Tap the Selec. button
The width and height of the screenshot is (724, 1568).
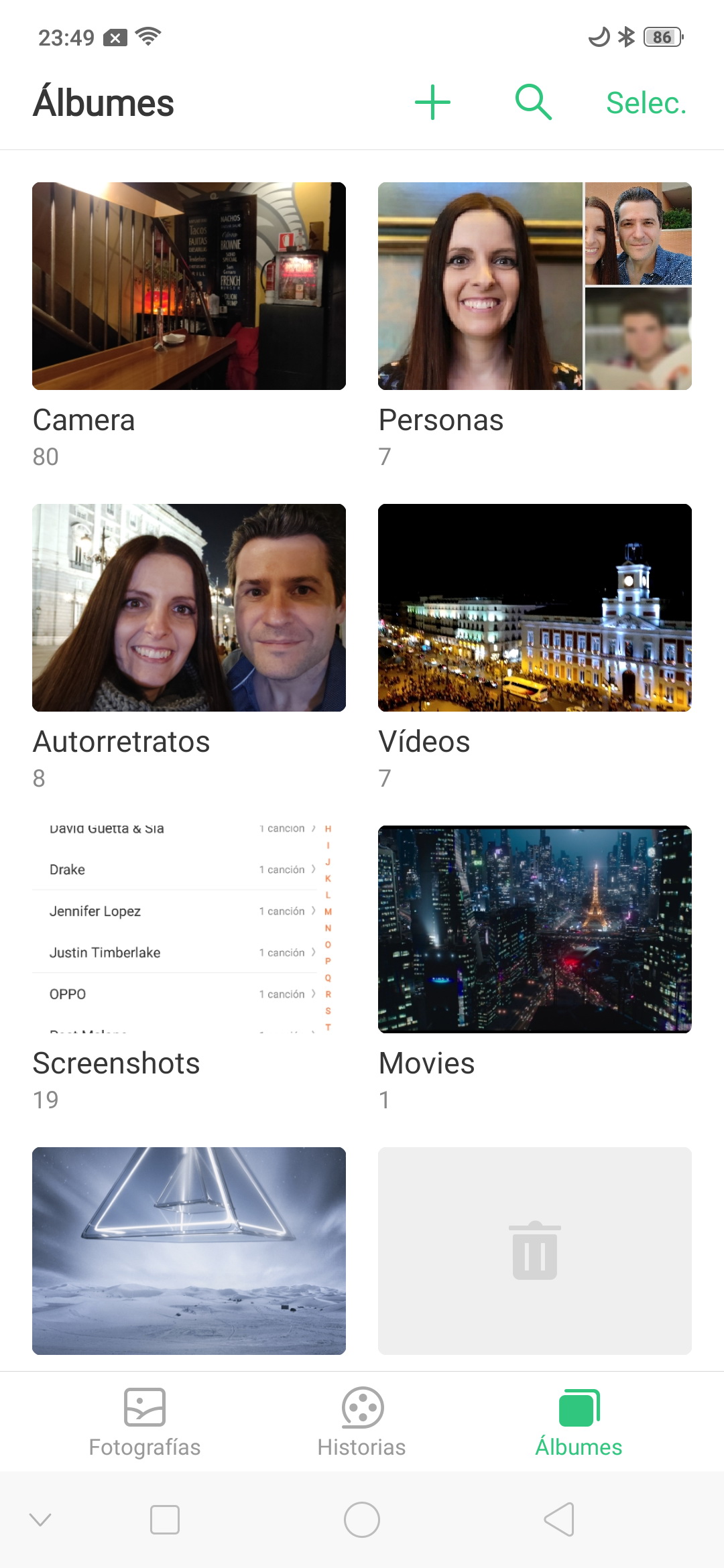[646, 103]
